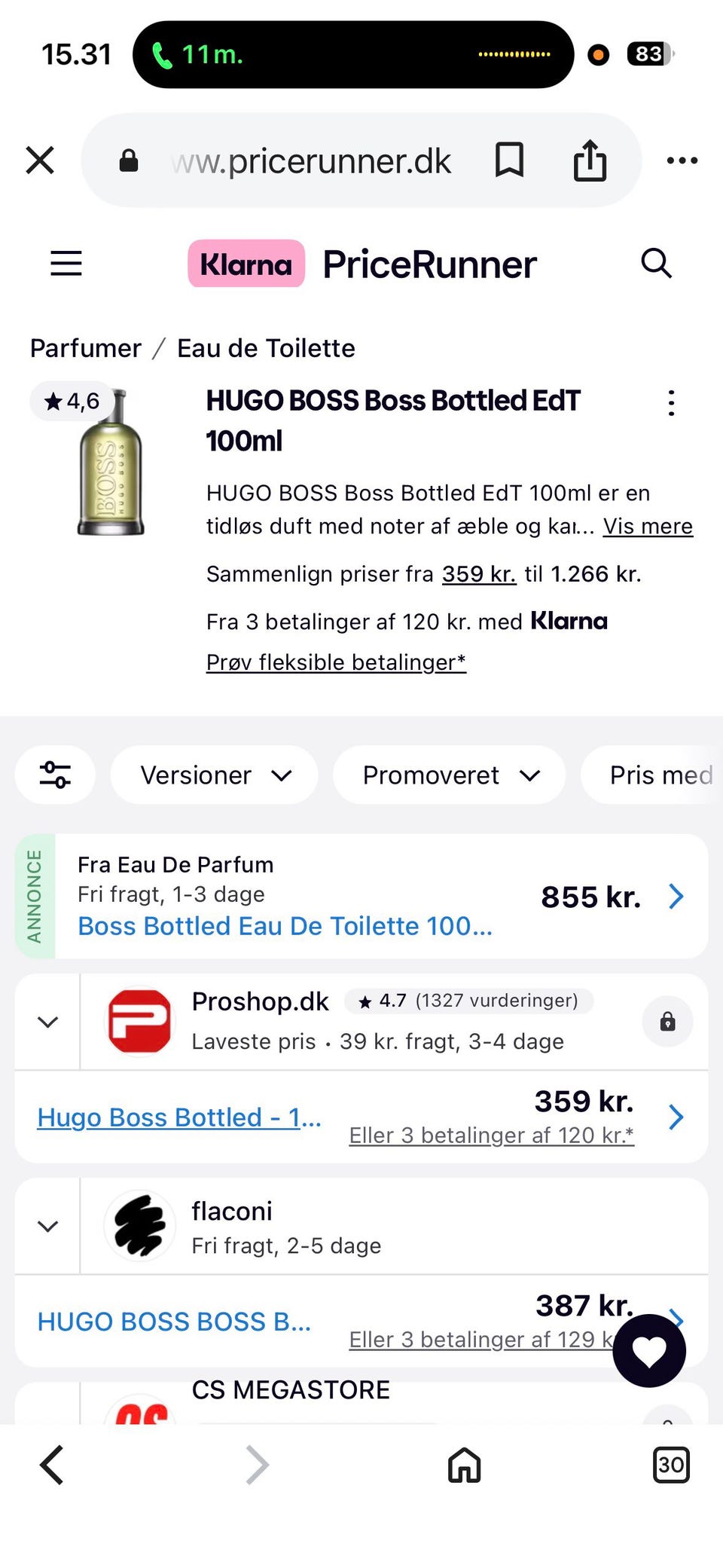Bookmark the page in the browser

point(511,160)
